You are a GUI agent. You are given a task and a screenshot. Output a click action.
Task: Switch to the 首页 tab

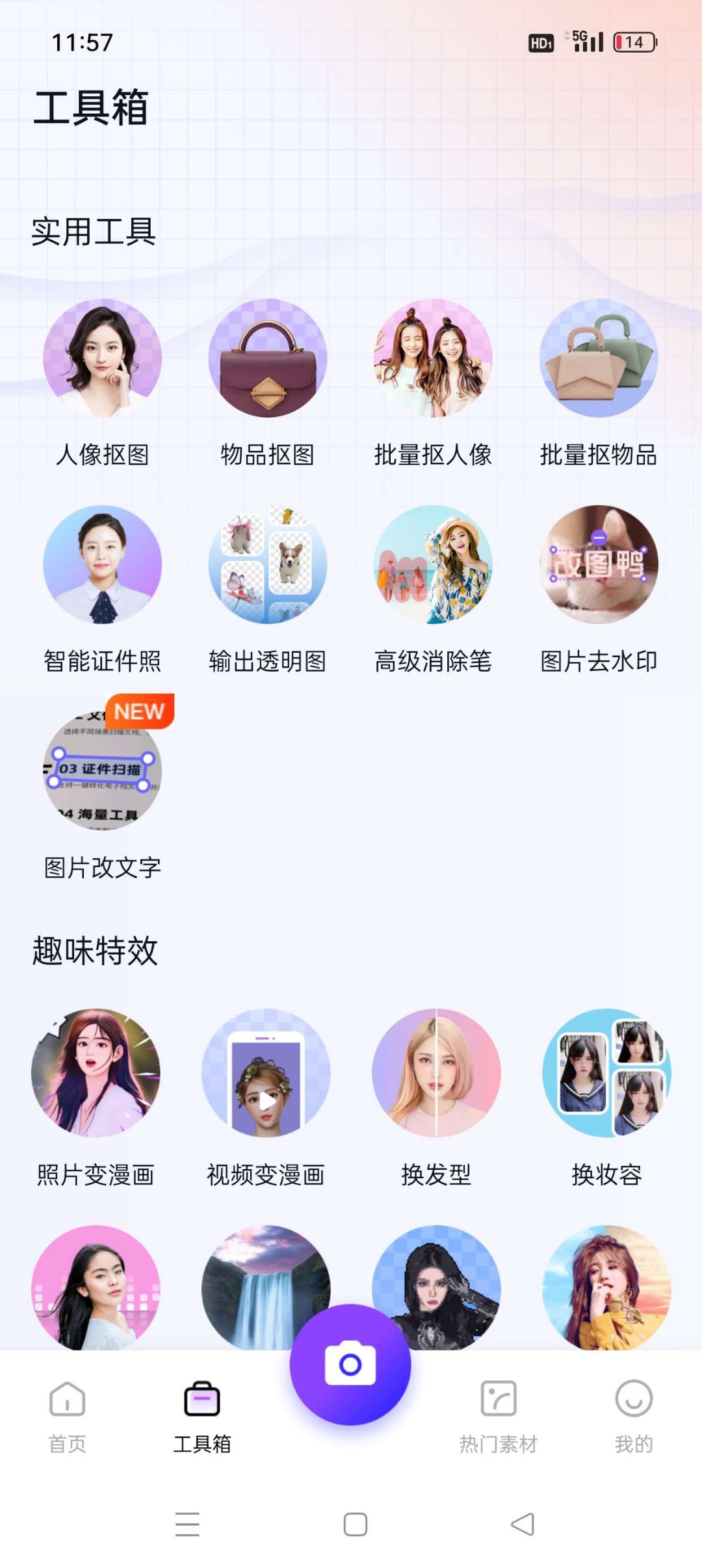click(x=68, y=1417)
